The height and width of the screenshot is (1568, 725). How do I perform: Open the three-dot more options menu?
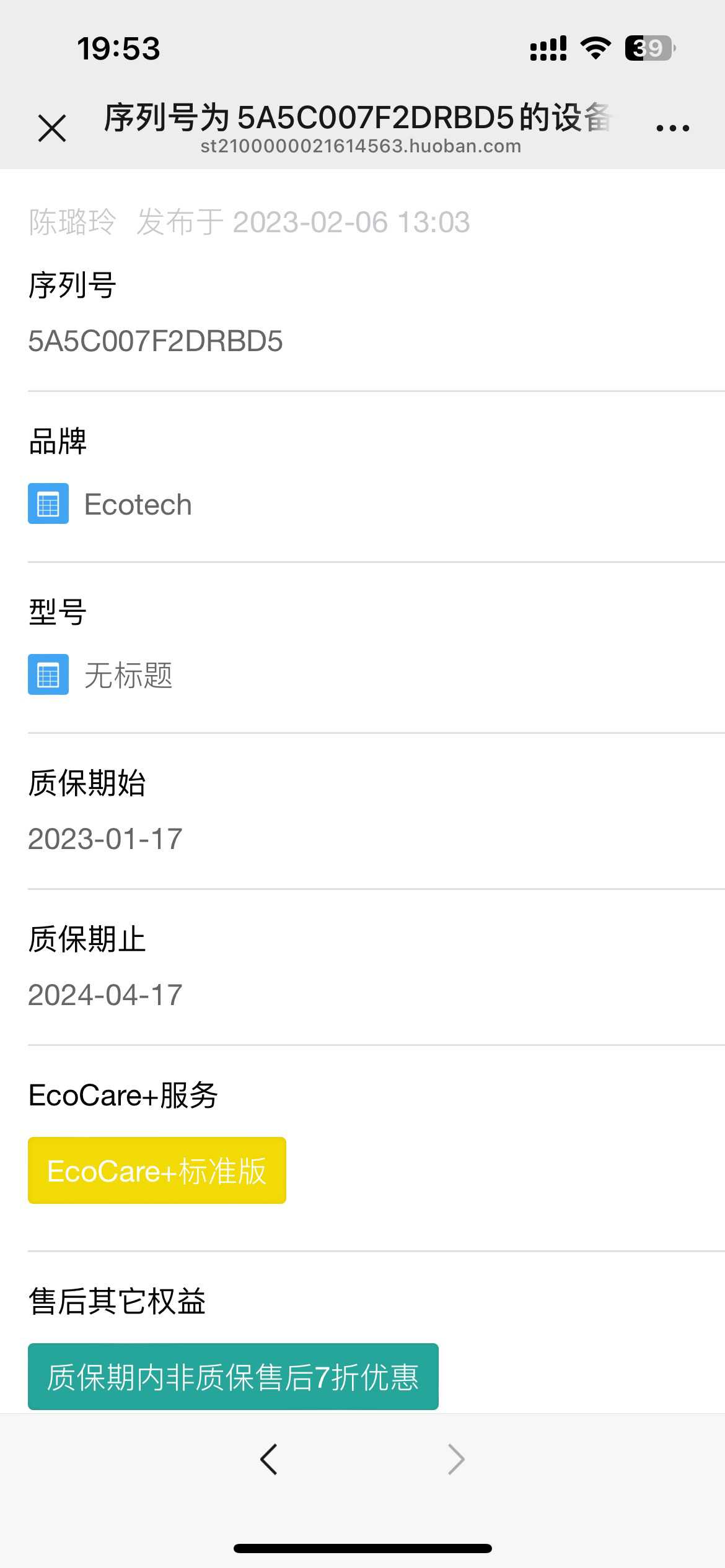click(x=672, y=128)
